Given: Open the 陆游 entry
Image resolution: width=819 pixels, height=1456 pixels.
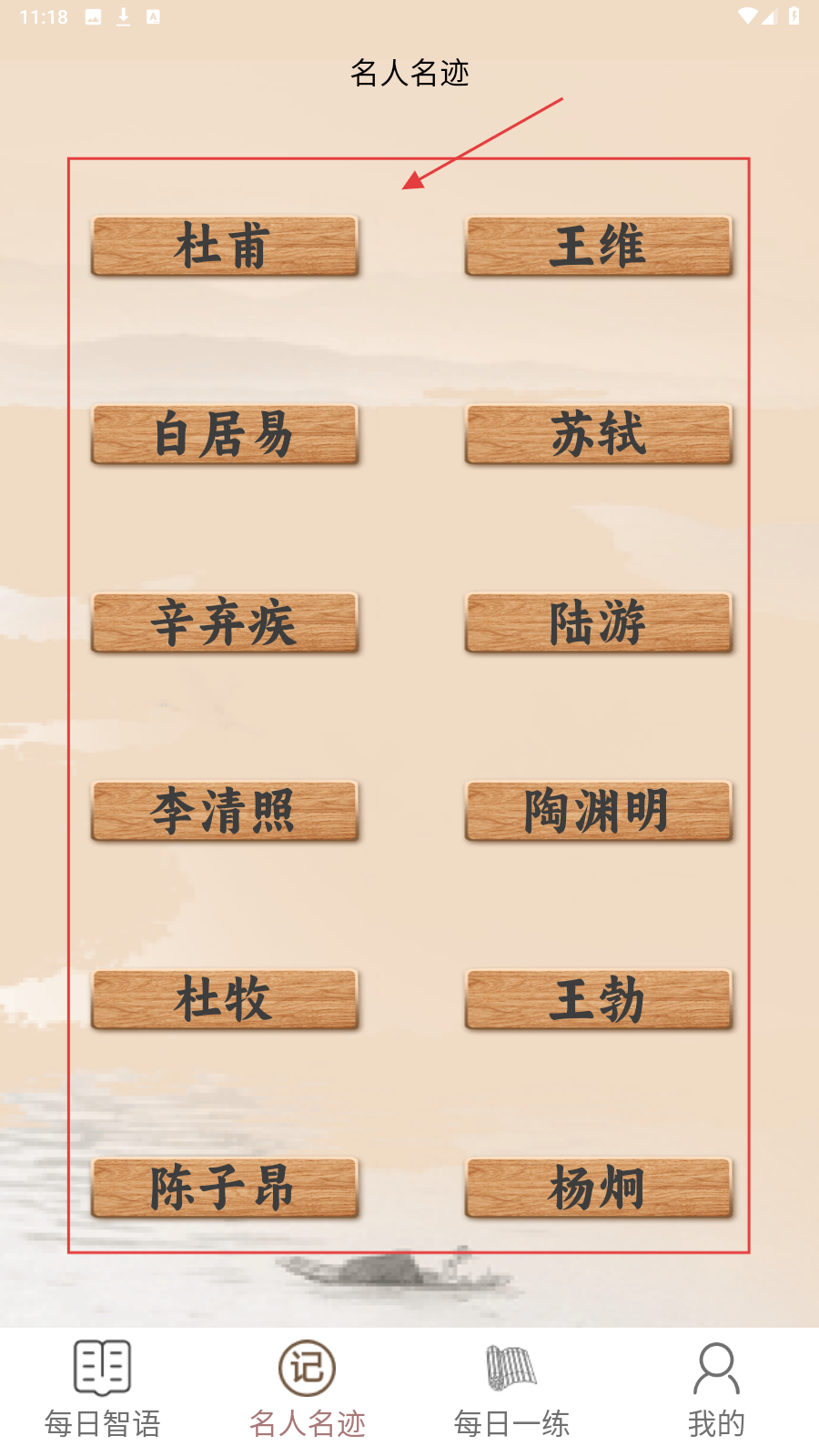Looking at the screenshot, I should (599, 622).
